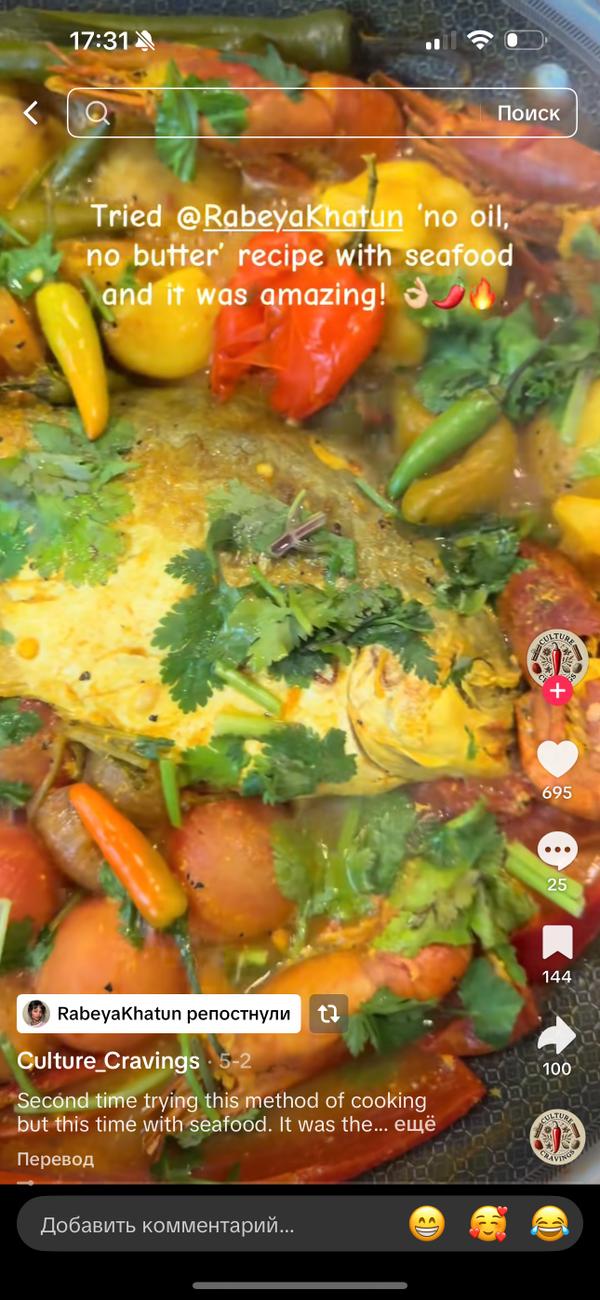Viewport: 600px width, 1300px height.
Task: Open Culture Cravings profile avatar
Action: click(x=557, y=658)
